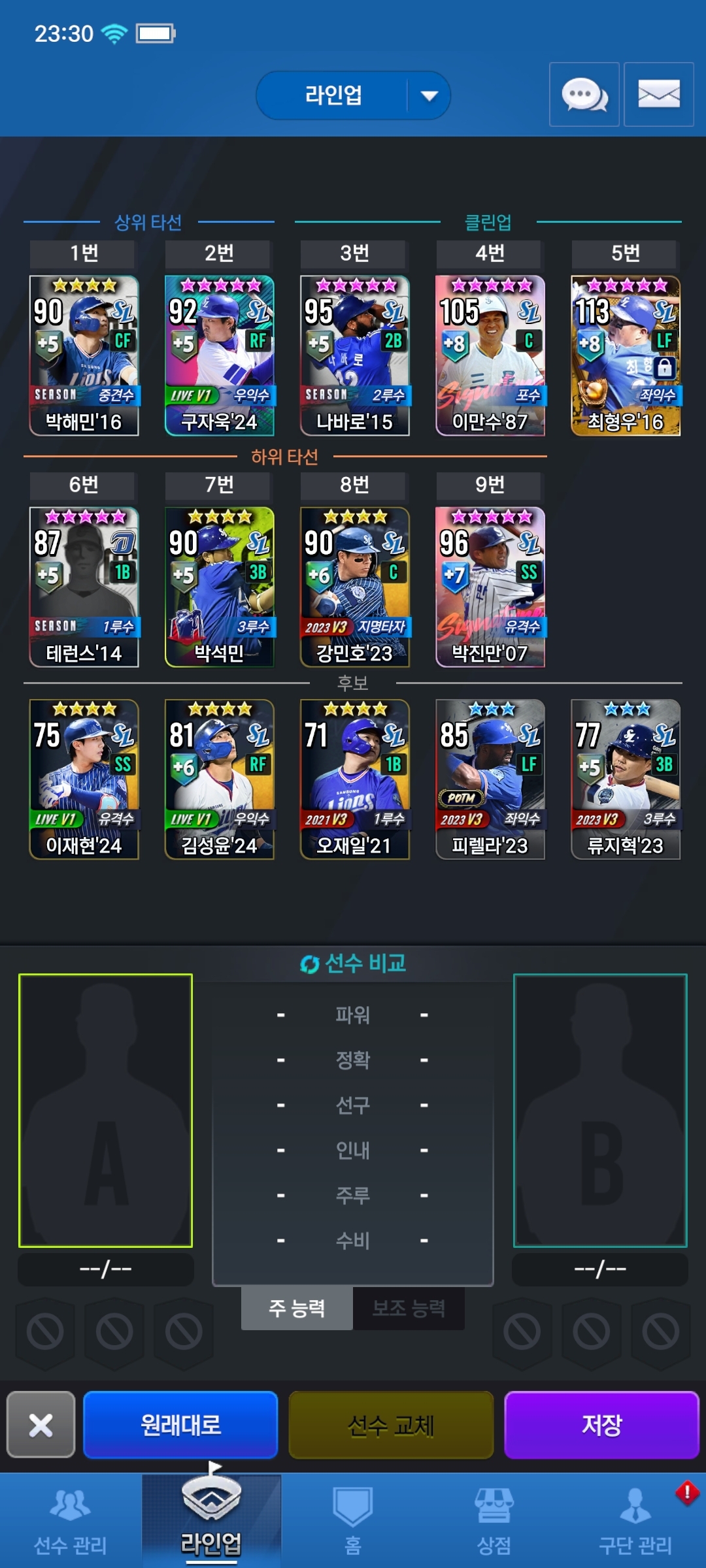Switch to the 주 능력 tab
The image size is (706, 1568).
tap(297, 1308)
